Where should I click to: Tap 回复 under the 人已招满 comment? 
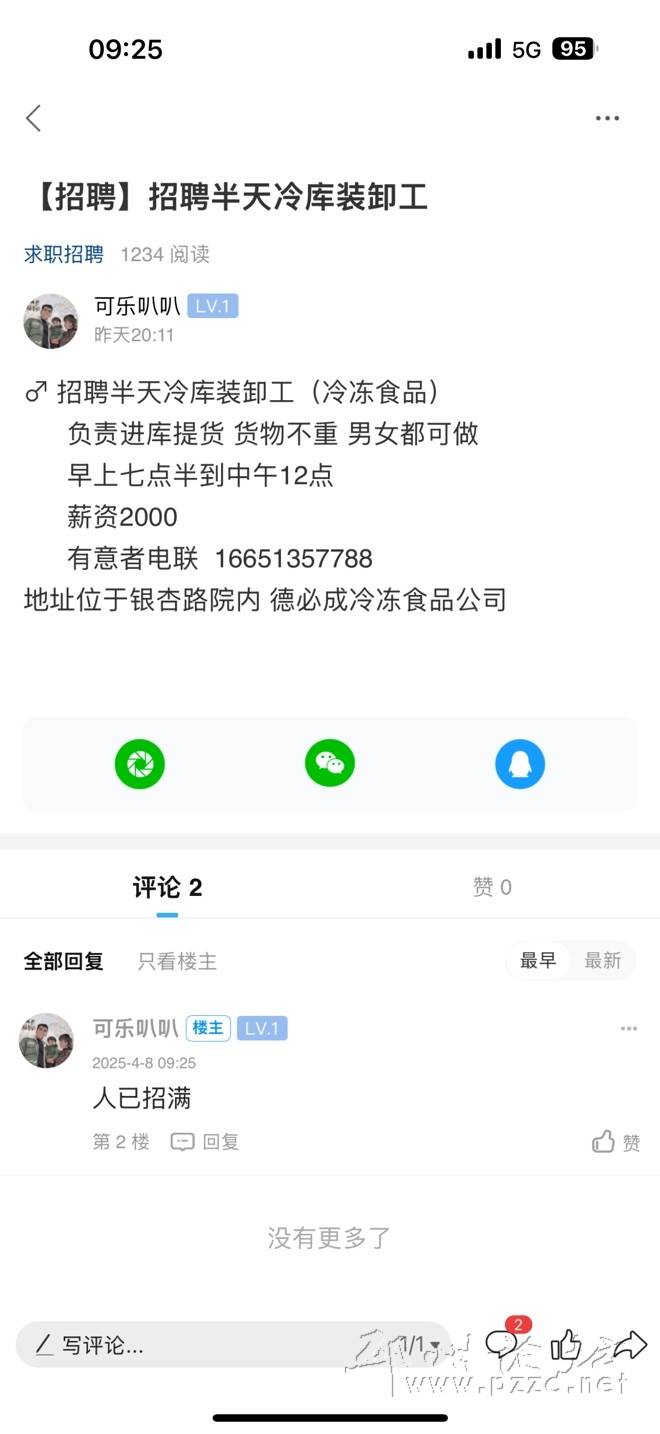pos(205,1142)
